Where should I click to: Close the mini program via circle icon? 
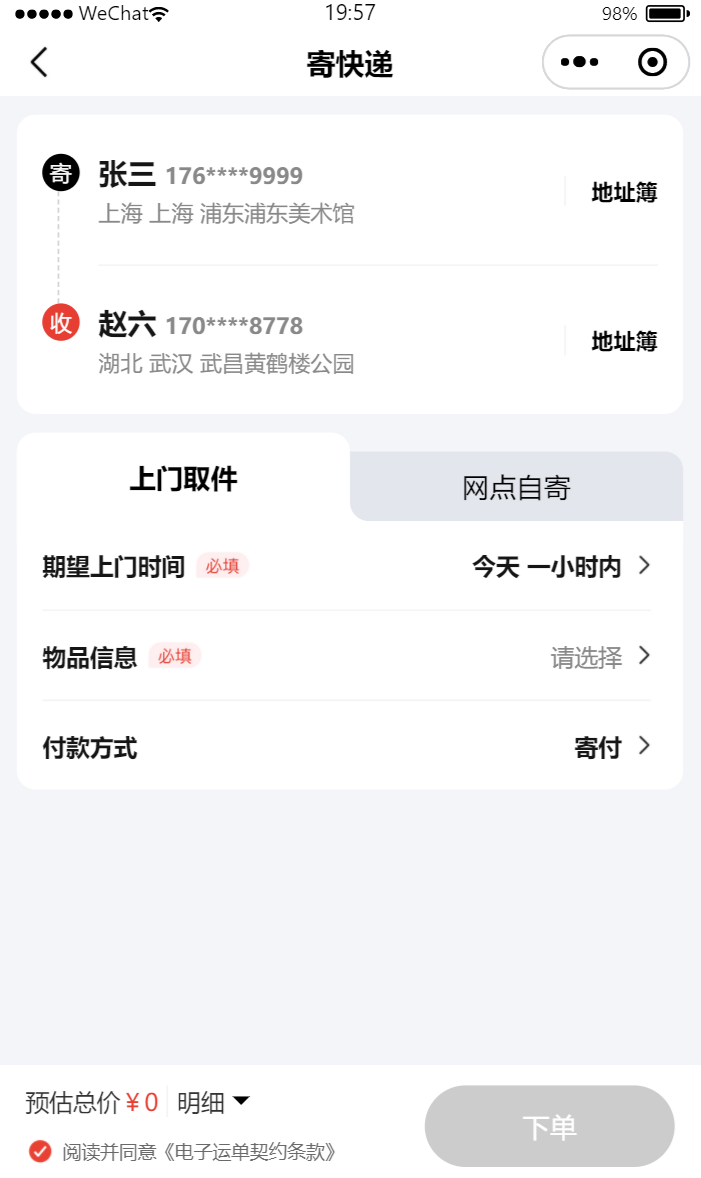(652, 62)
